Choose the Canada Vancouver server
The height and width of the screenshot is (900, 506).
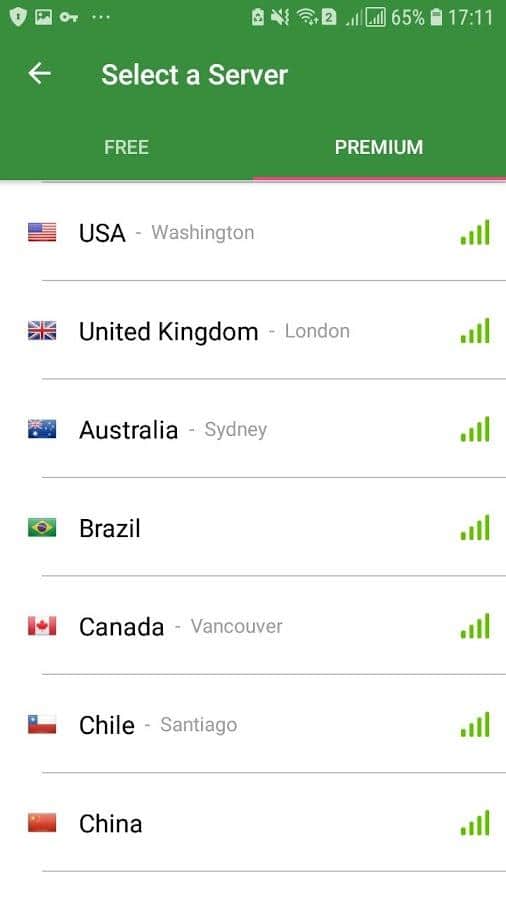[253, 626]
